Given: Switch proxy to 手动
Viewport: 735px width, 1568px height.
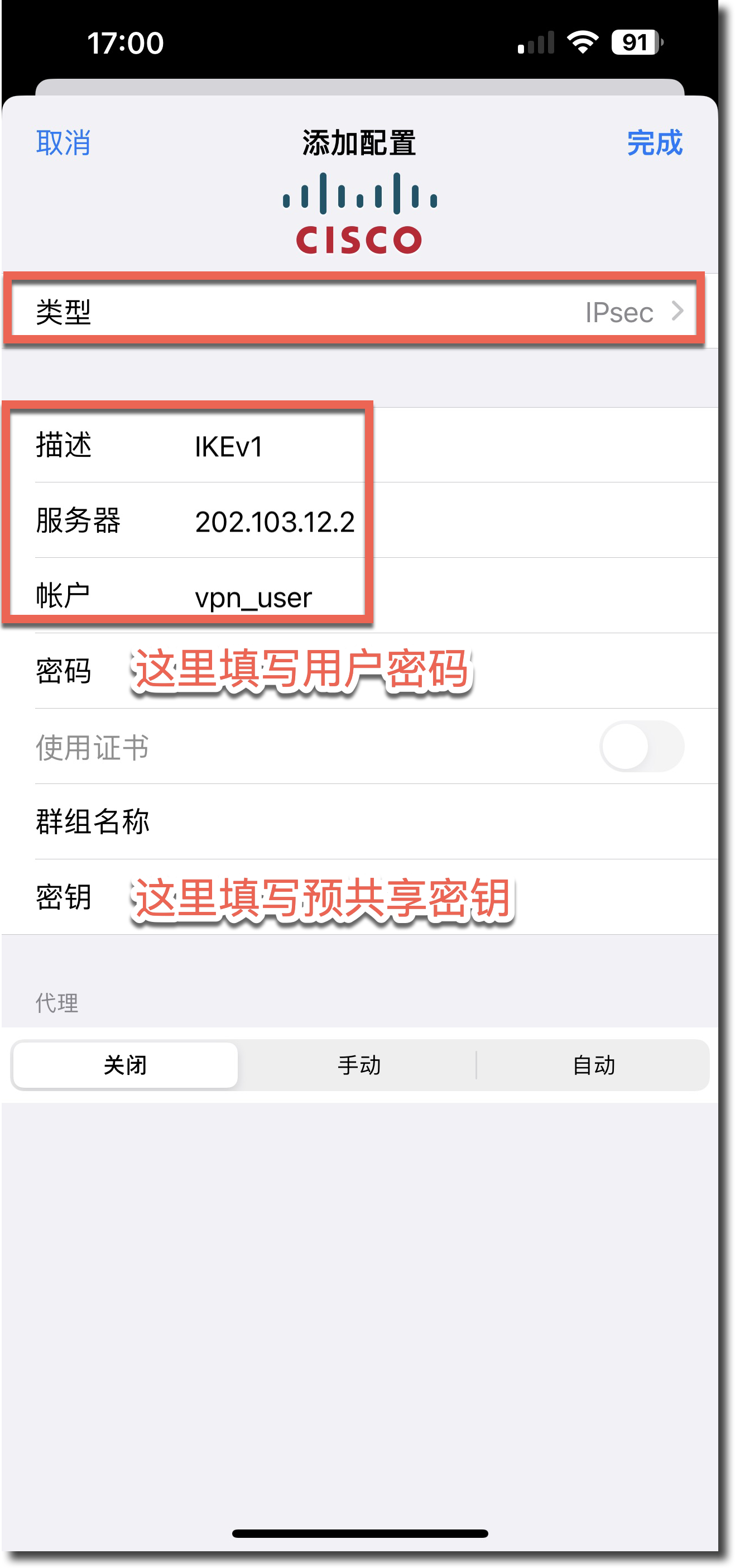Looking at the screenshot, I should click(x=359, y=1065).
